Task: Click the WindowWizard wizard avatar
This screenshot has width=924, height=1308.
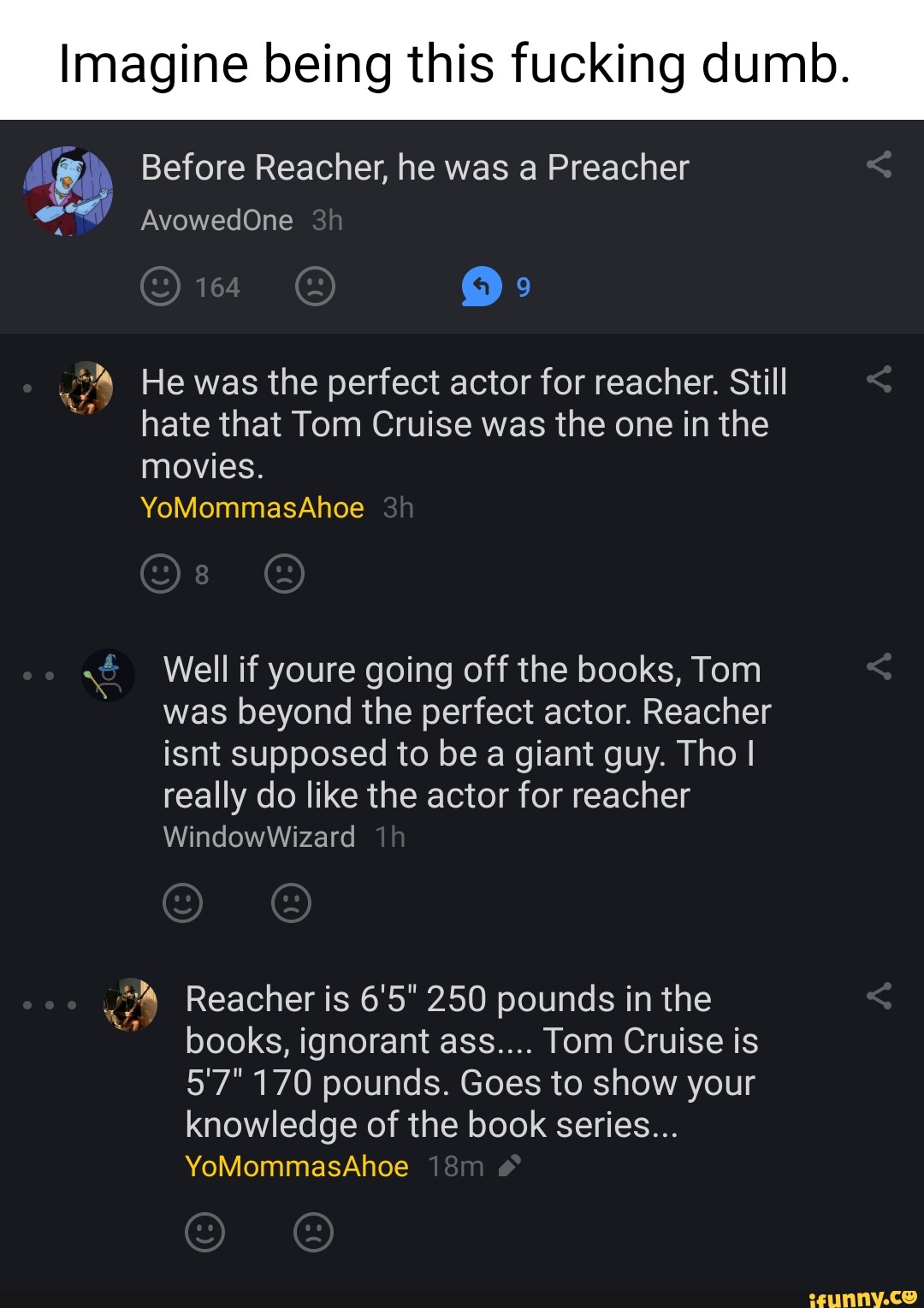Action: (109, 675)
